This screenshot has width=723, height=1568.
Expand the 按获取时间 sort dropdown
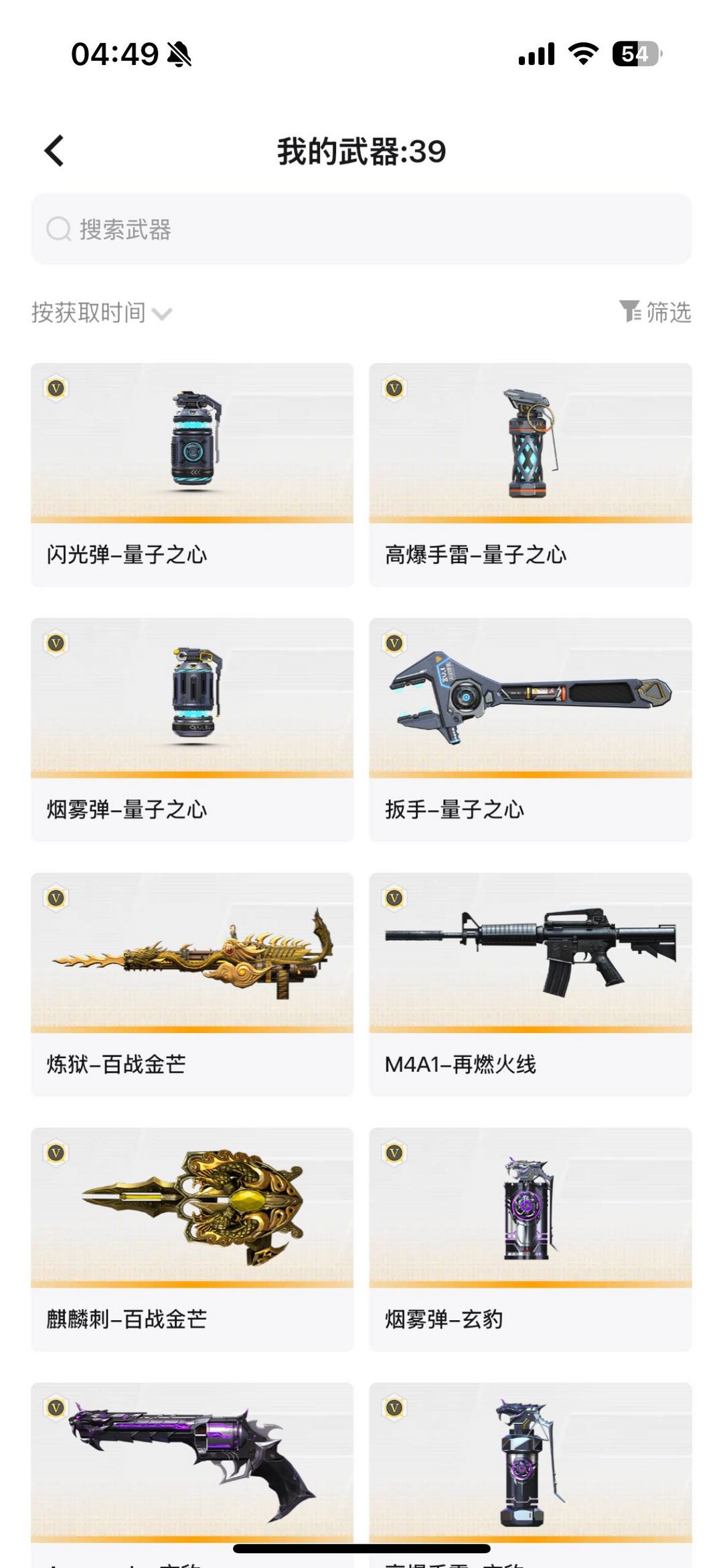click(102, 313)
